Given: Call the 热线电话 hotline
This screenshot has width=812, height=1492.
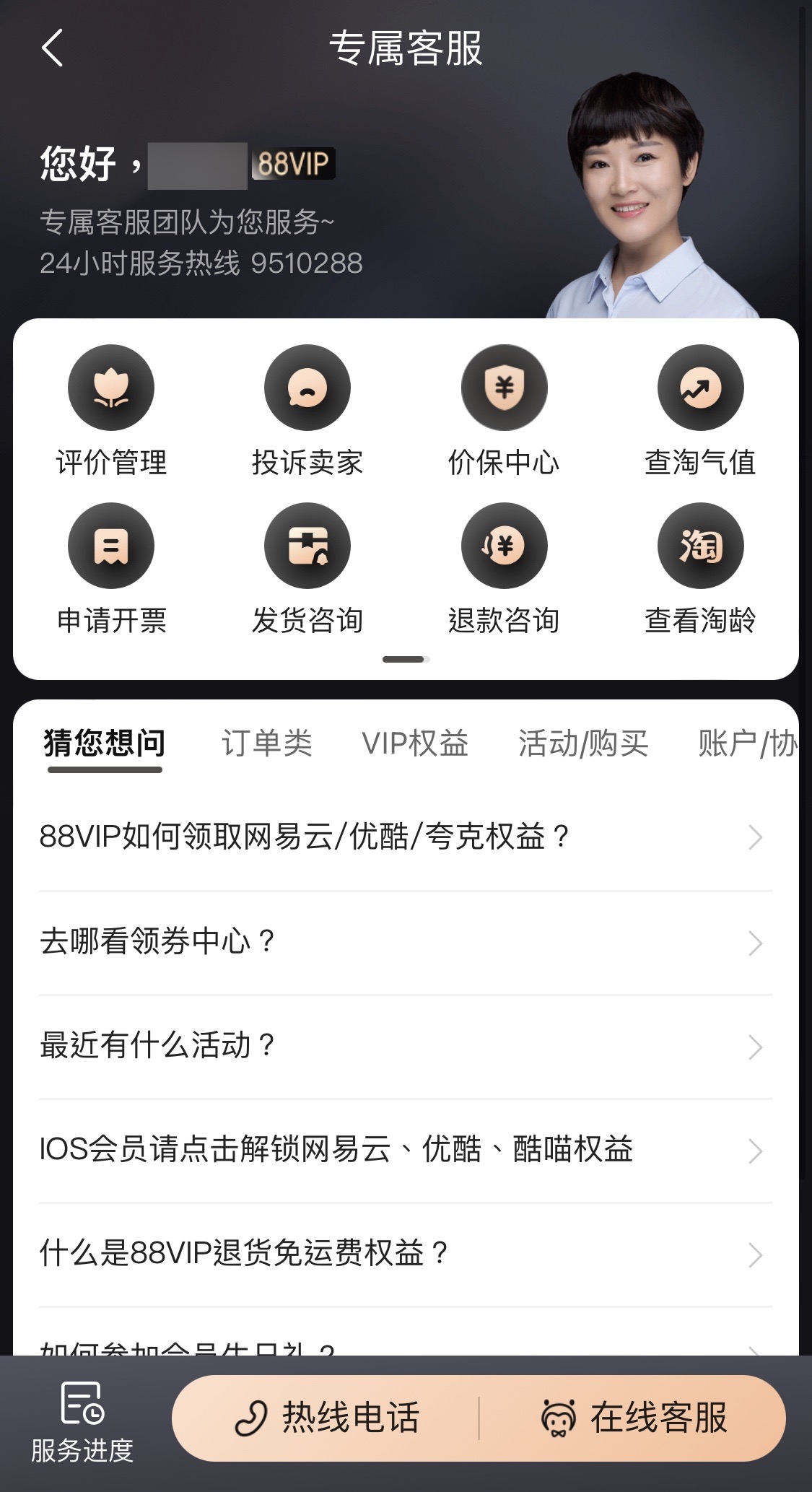Looking at the screenshot, I should tap(328, 1418).
